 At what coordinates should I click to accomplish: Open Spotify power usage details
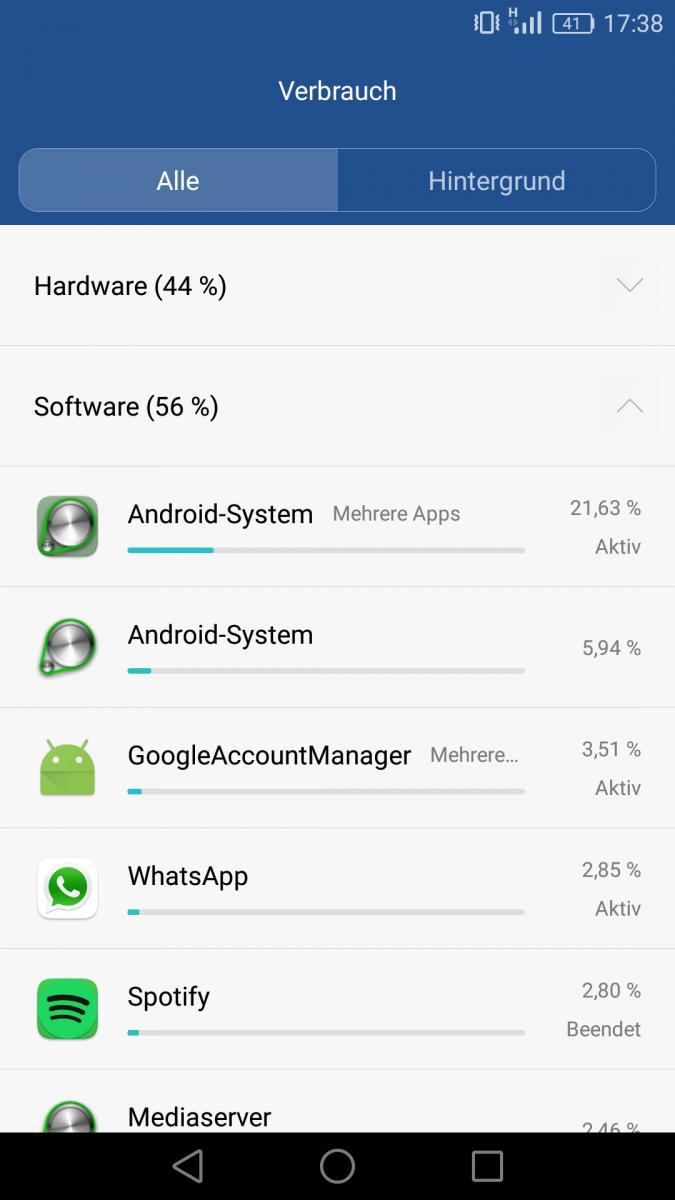tap(337, 1009)
